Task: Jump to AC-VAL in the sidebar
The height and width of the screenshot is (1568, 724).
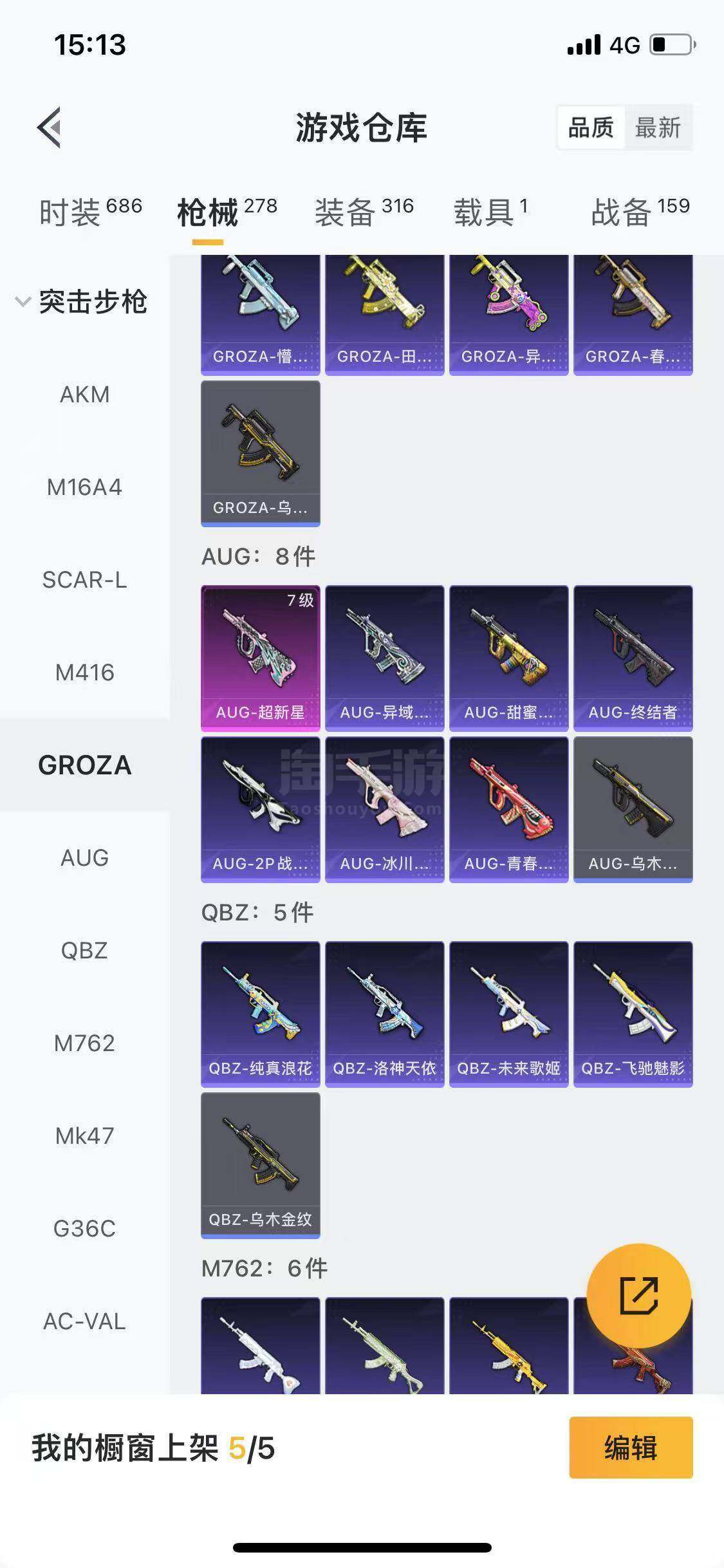Action: point(85,1321)
